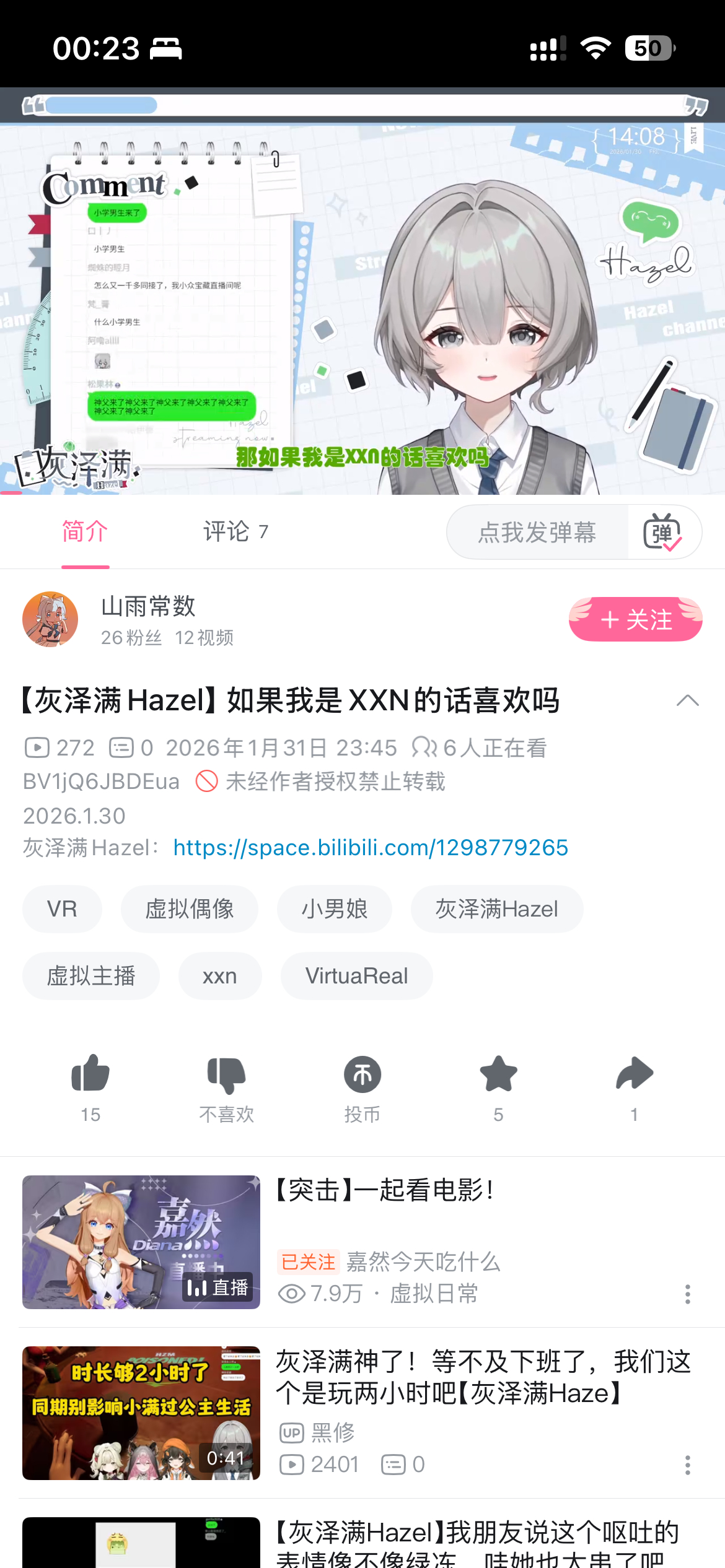Open the 灰泽满Hazel tag

tap(497, 909)
